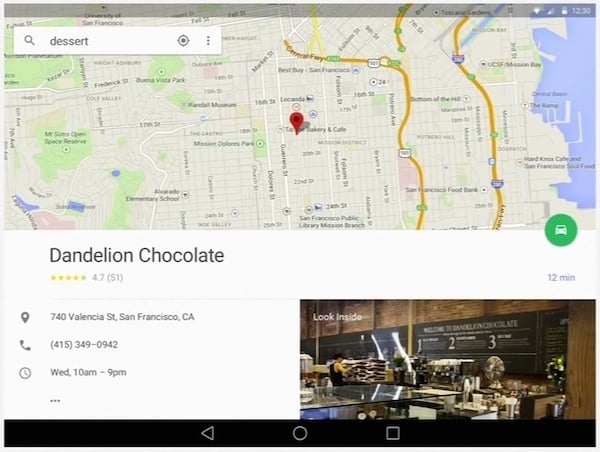600x452 pixels.
Task: Open the Dandelion Chocolate place details
Action: (x=137, y=254)
